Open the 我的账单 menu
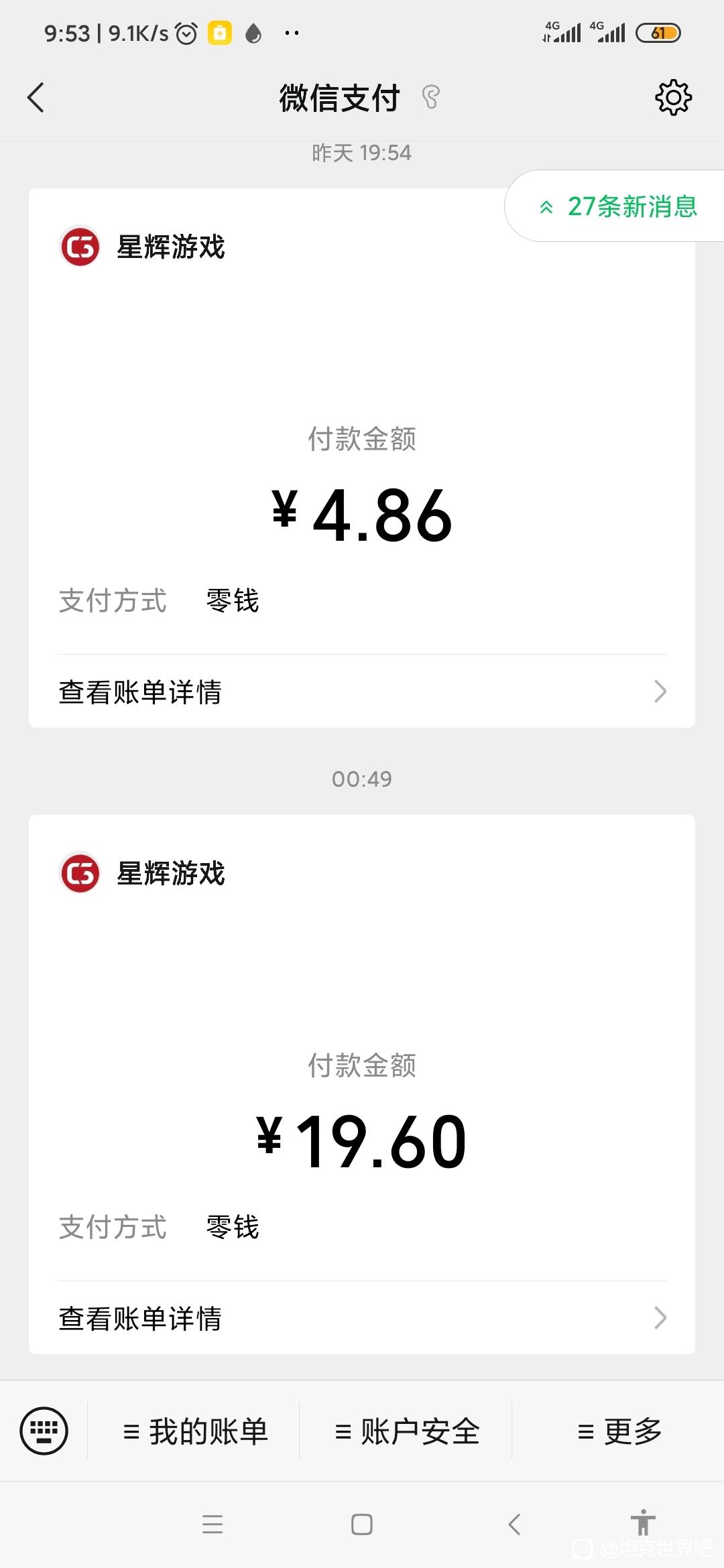Viewport: 724px width, 1568px height. tap(194, 1432)
